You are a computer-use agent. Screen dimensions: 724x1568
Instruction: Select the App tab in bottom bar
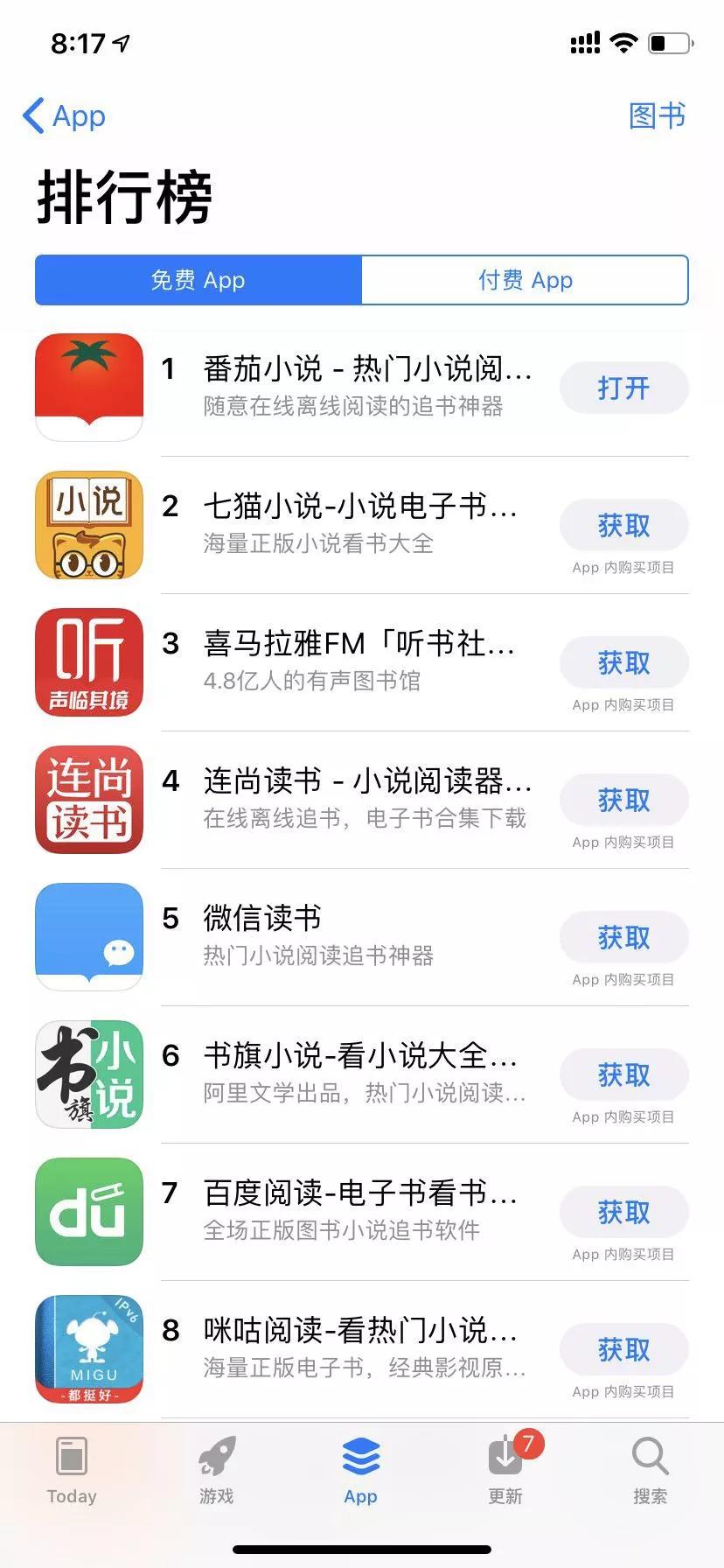pos(360,1470)
